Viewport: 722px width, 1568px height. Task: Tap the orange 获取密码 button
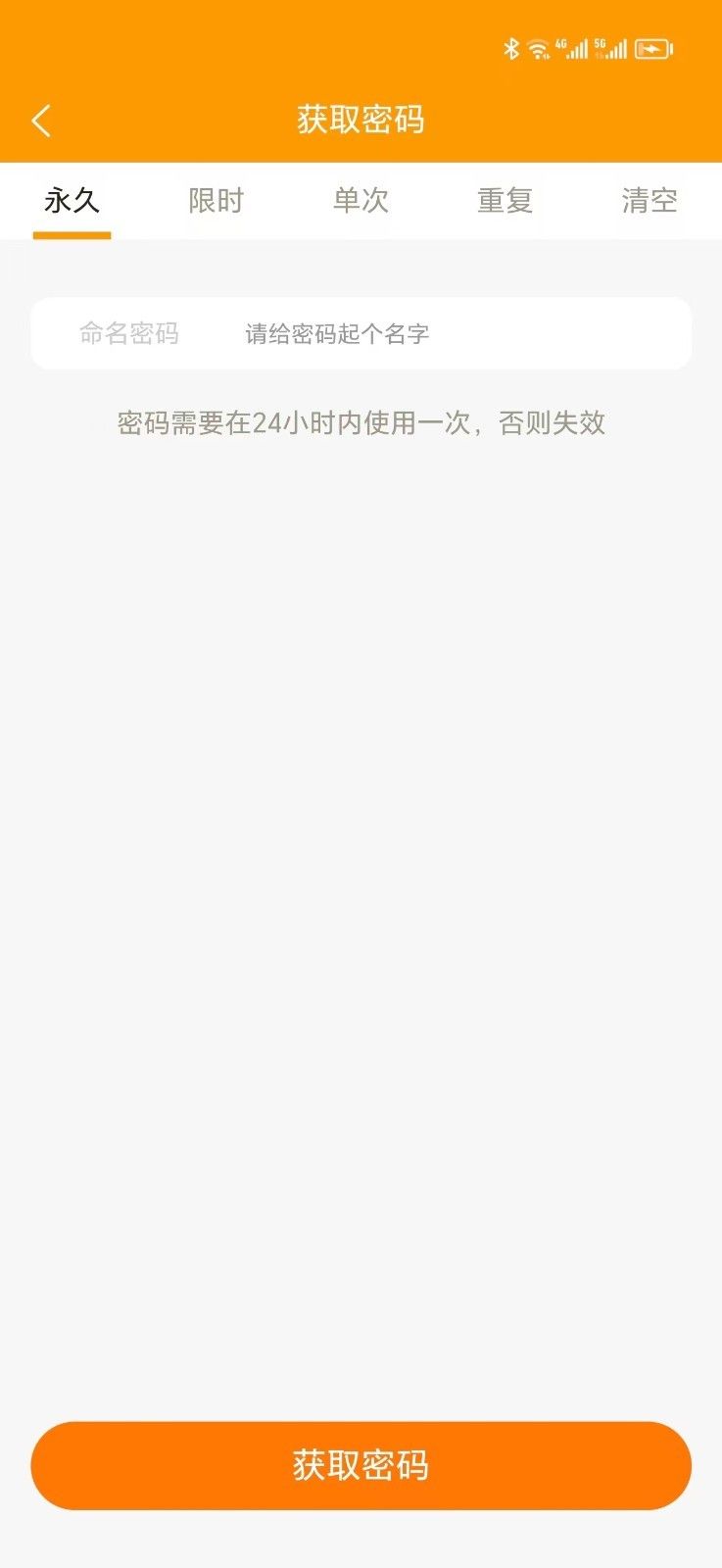click(x=361, y=1465)
